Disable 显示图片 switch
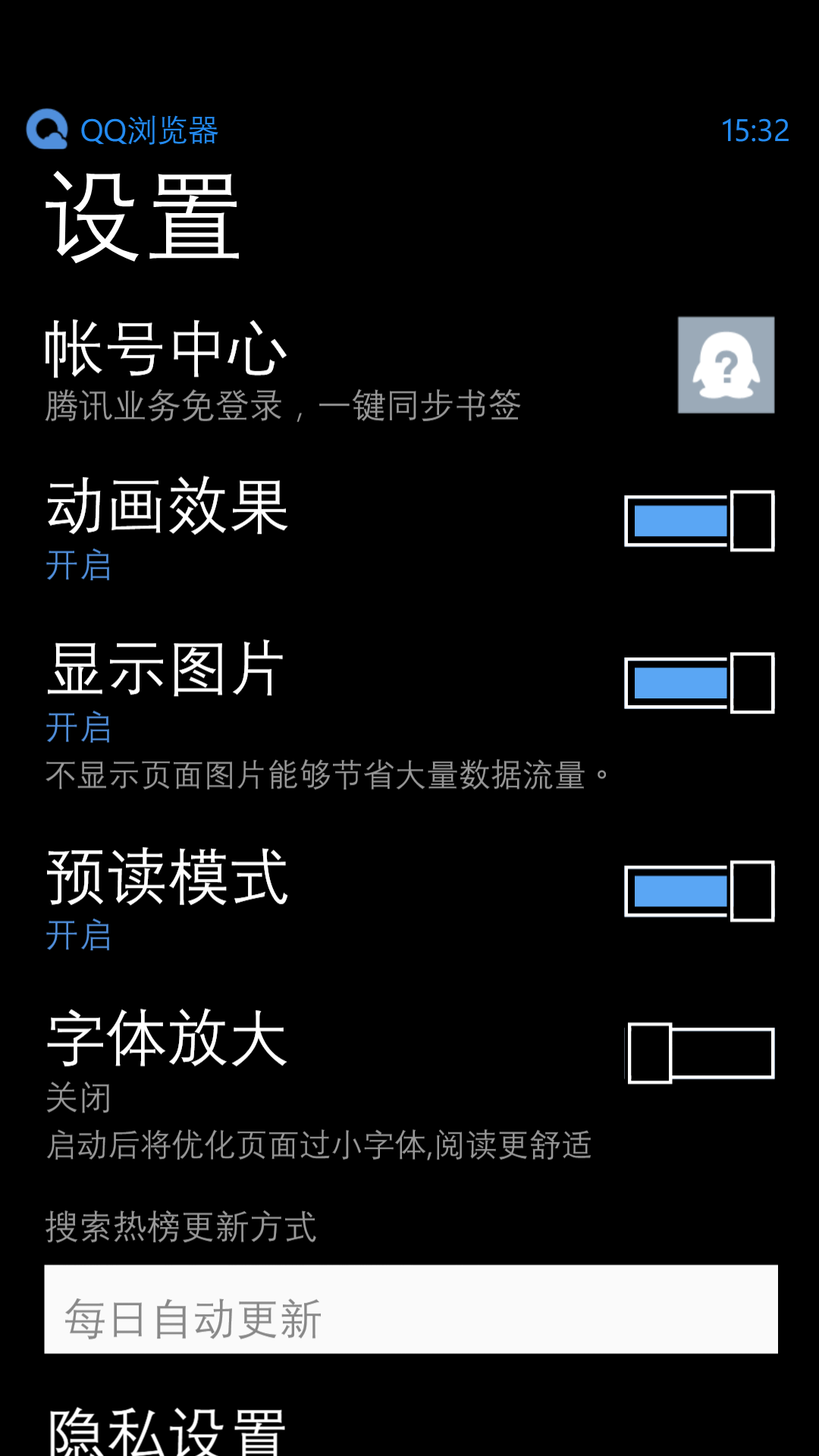This screenshot has width=819, height=1456. [x=699, y=682]
